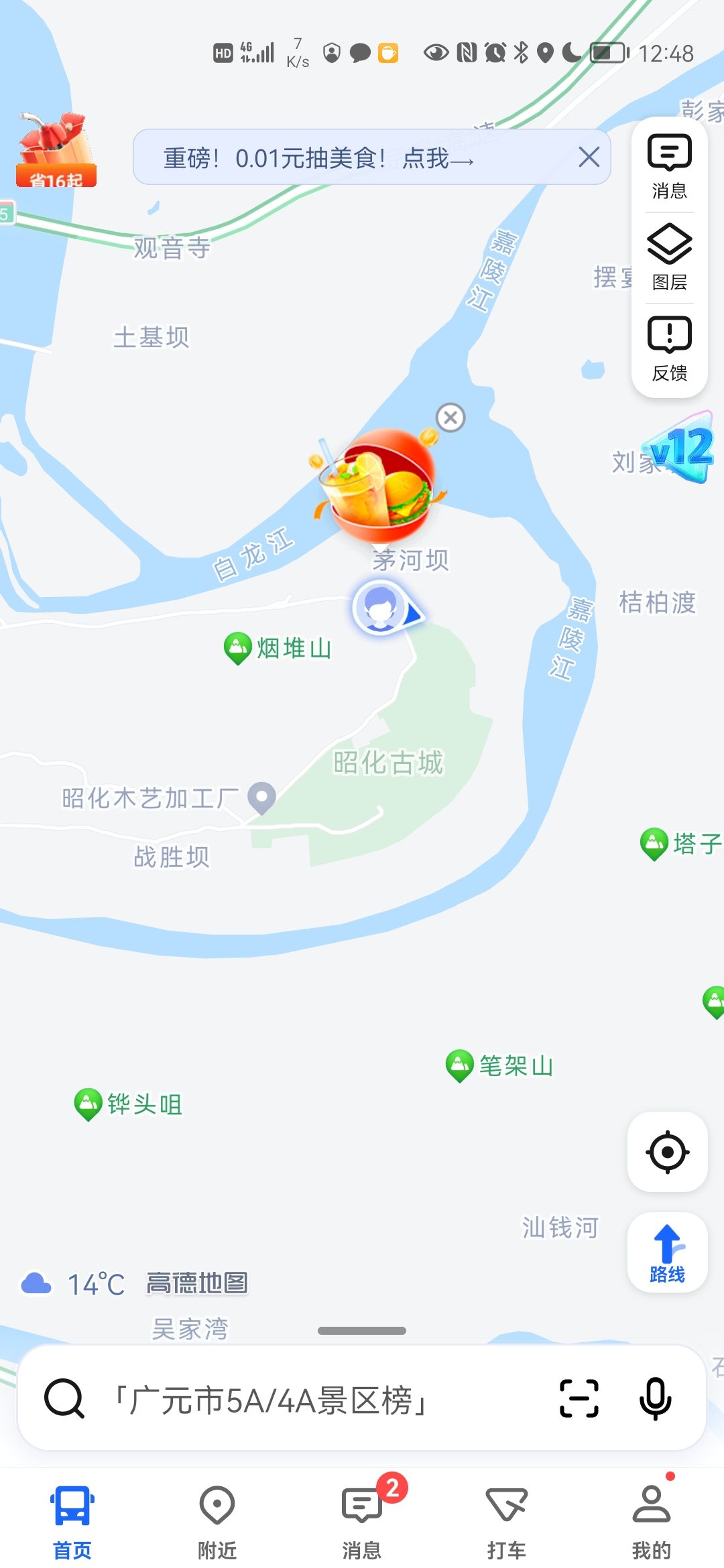The height and width of the screenshot is (1568, 724).
Task: Open the 消息 button in the side panel
Action: click(x=669, y=166)
